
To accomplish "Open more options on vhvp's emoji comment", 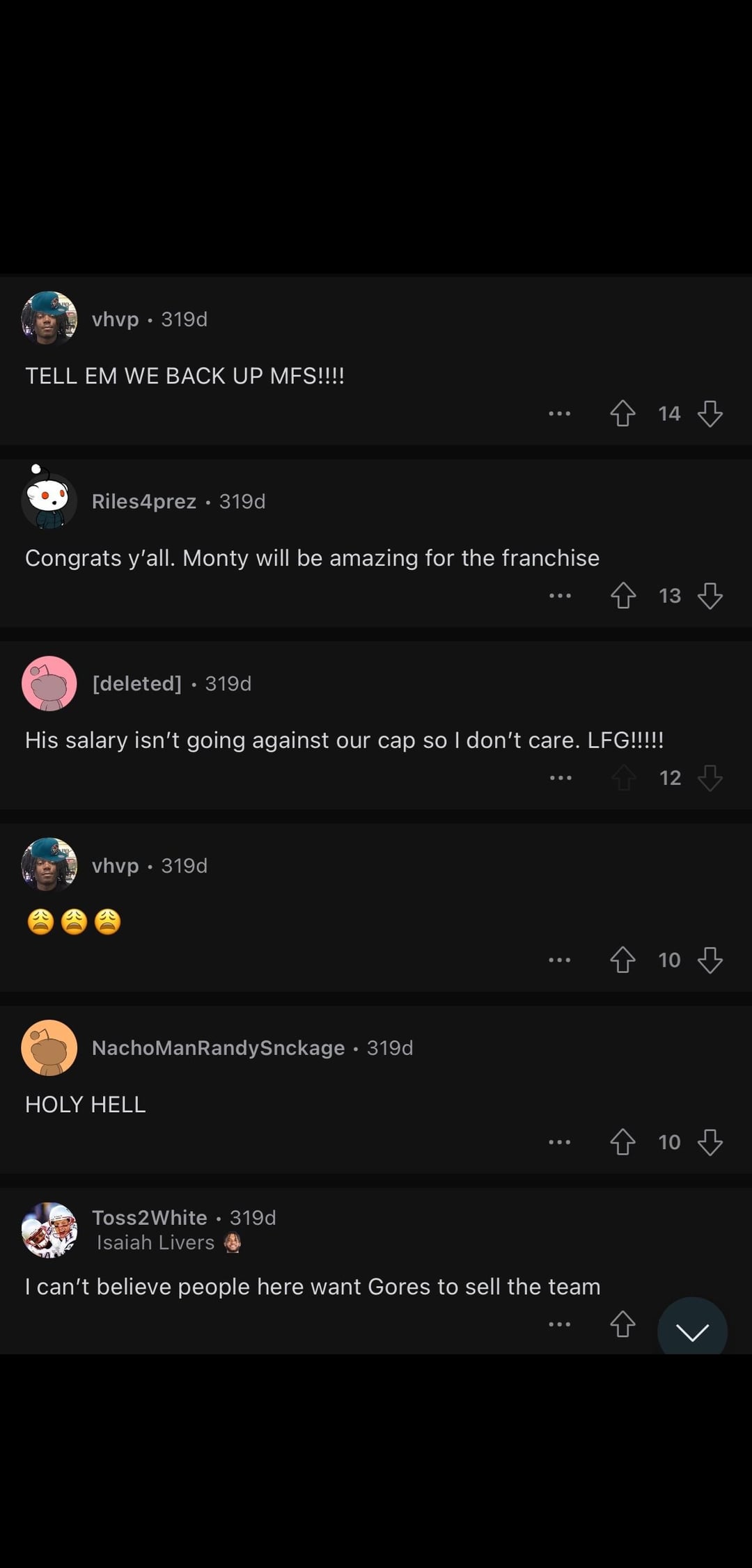I will coord(559,960).
